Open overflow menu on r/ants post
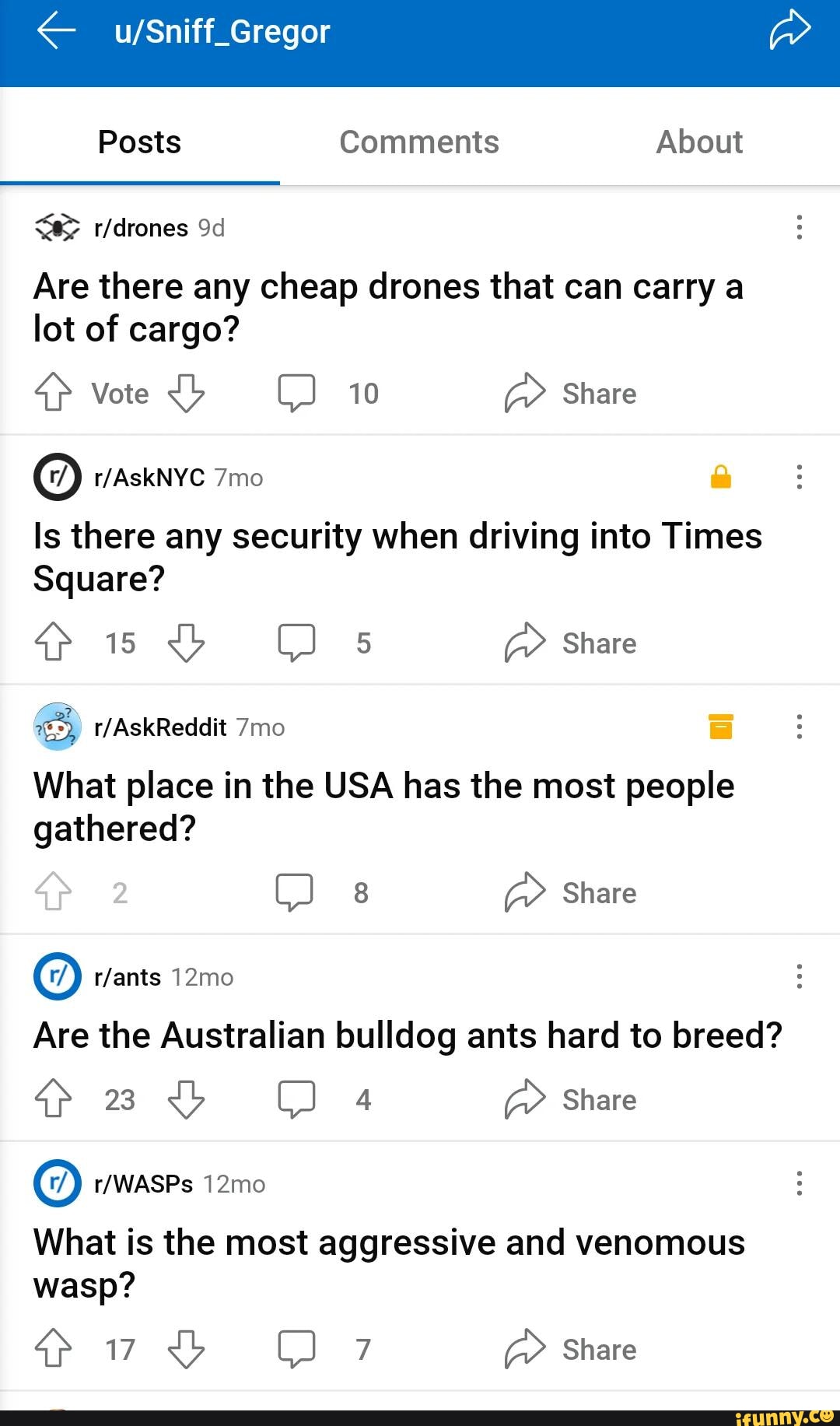Screen dimensions: 840x1426 click(799, 976)
